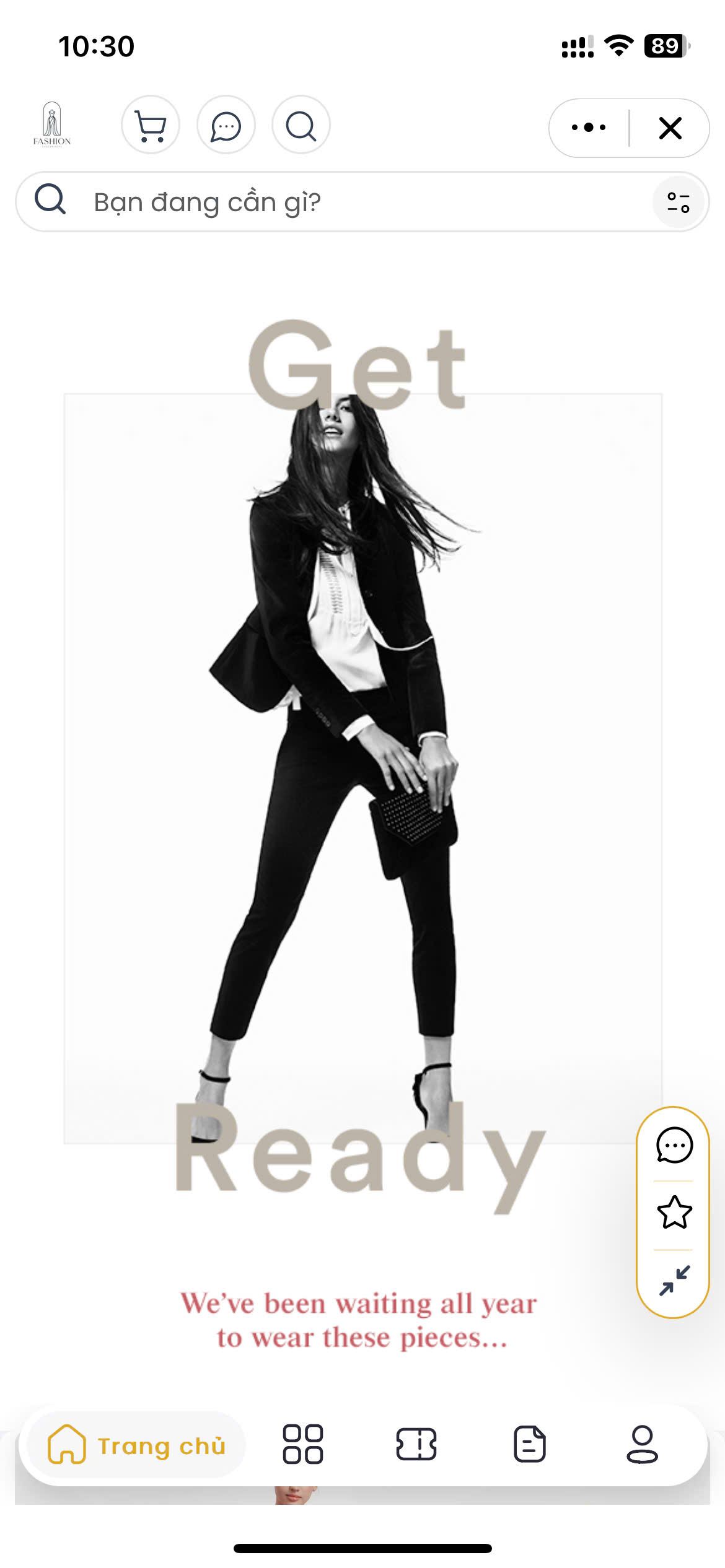Viewport: 725px width, 1568px height.
Task: Open the three-dot mini app menu
Action: [589, 128]
